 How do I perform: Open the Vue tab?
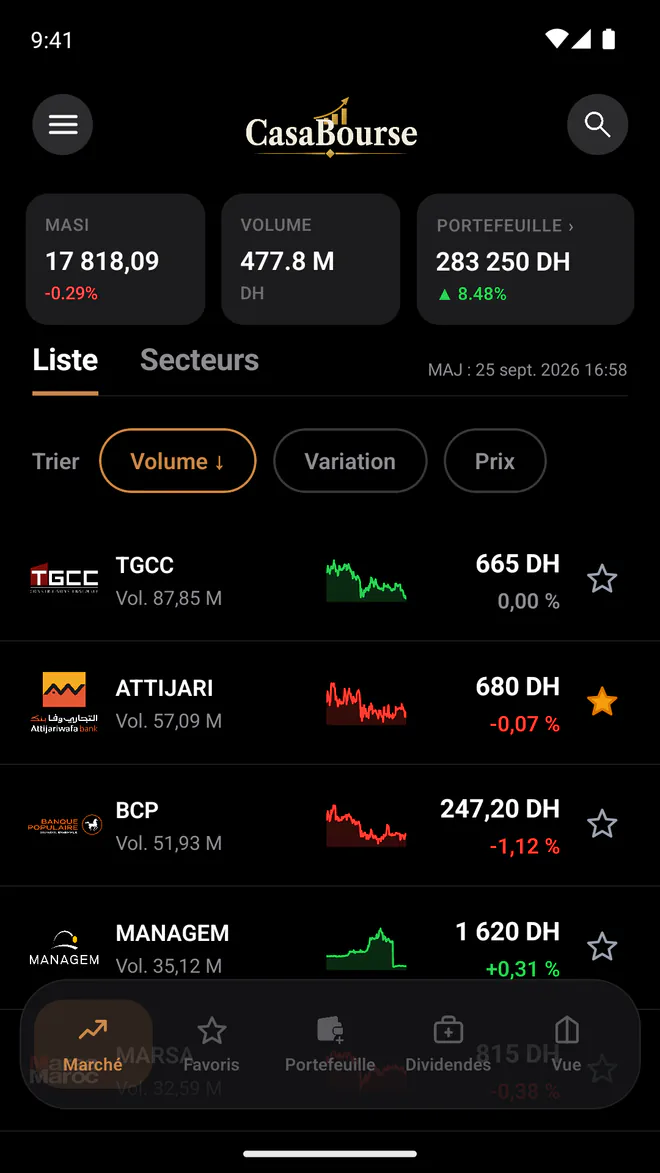click(x=566, y=1044)
